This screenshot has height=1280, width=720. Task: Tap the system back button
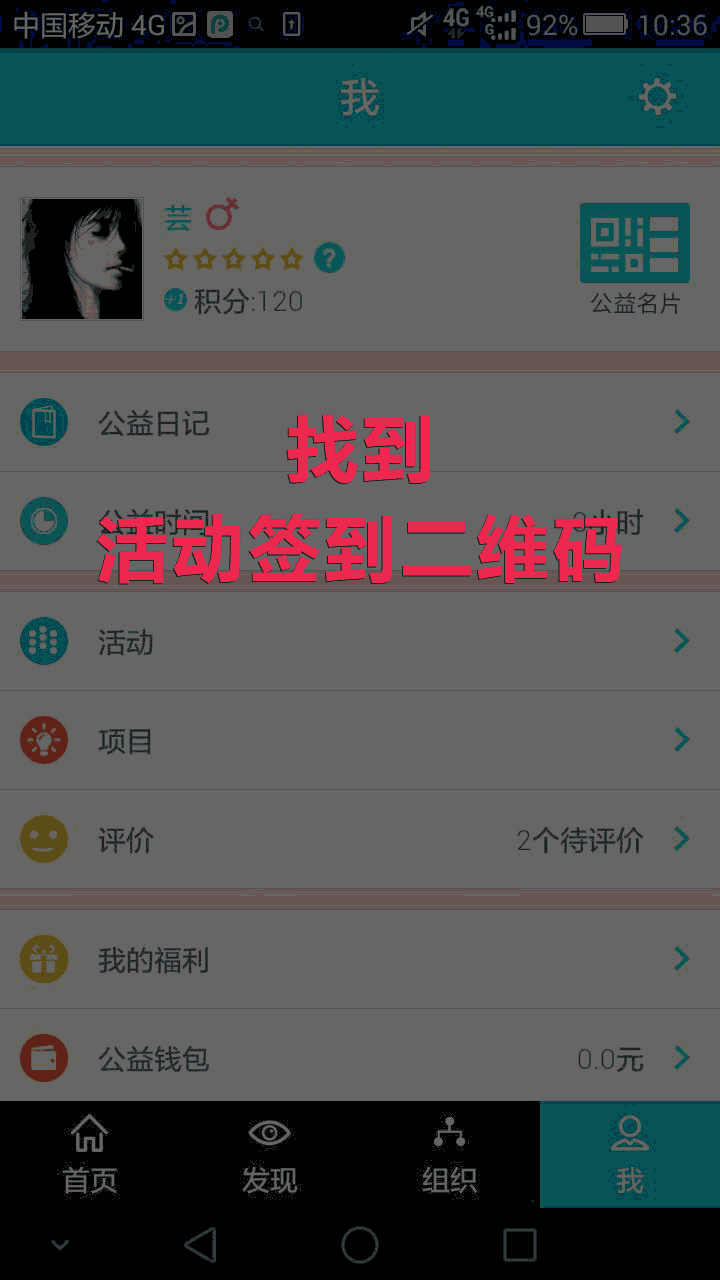(201, 1245)
